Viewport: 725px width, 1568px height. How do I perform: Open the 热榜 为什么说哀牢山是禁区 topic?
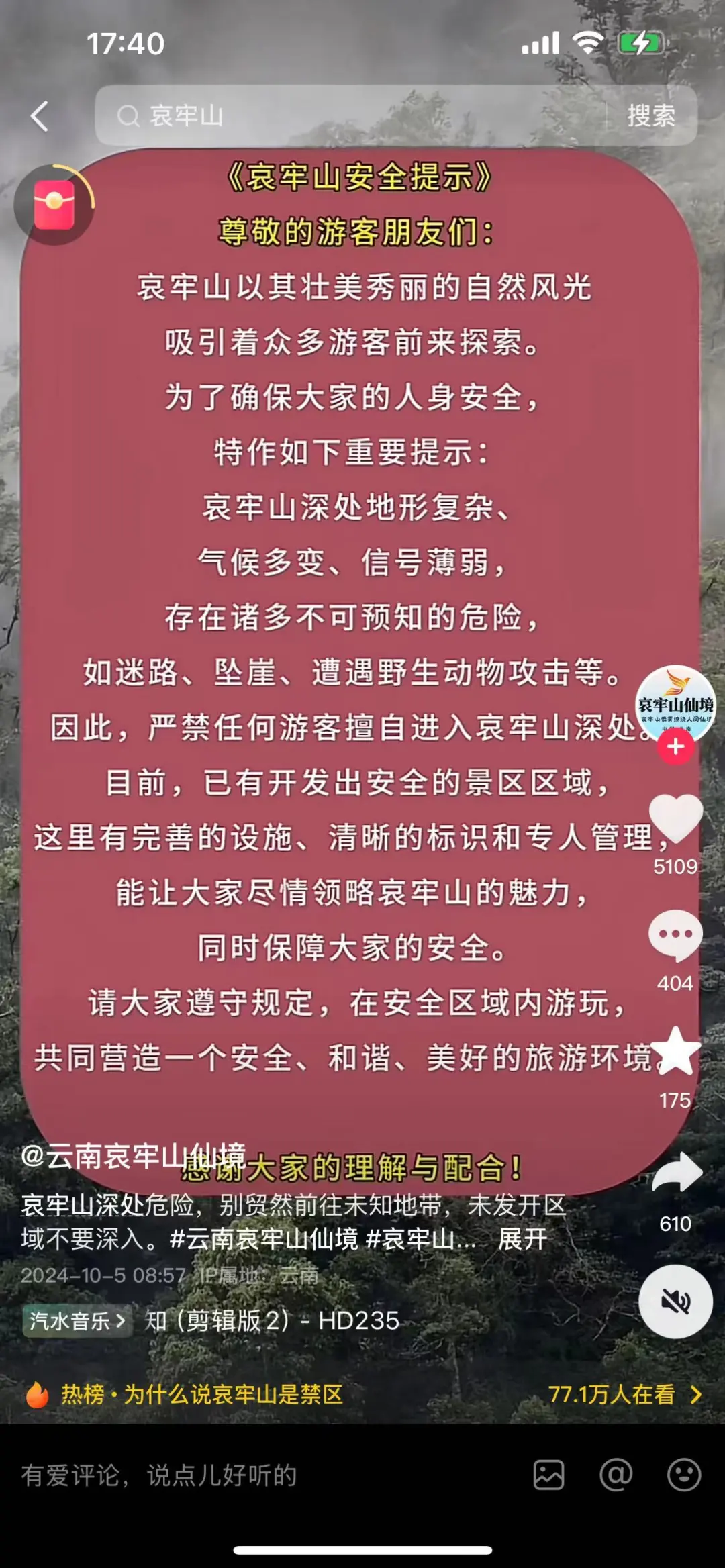[201, 1394]
